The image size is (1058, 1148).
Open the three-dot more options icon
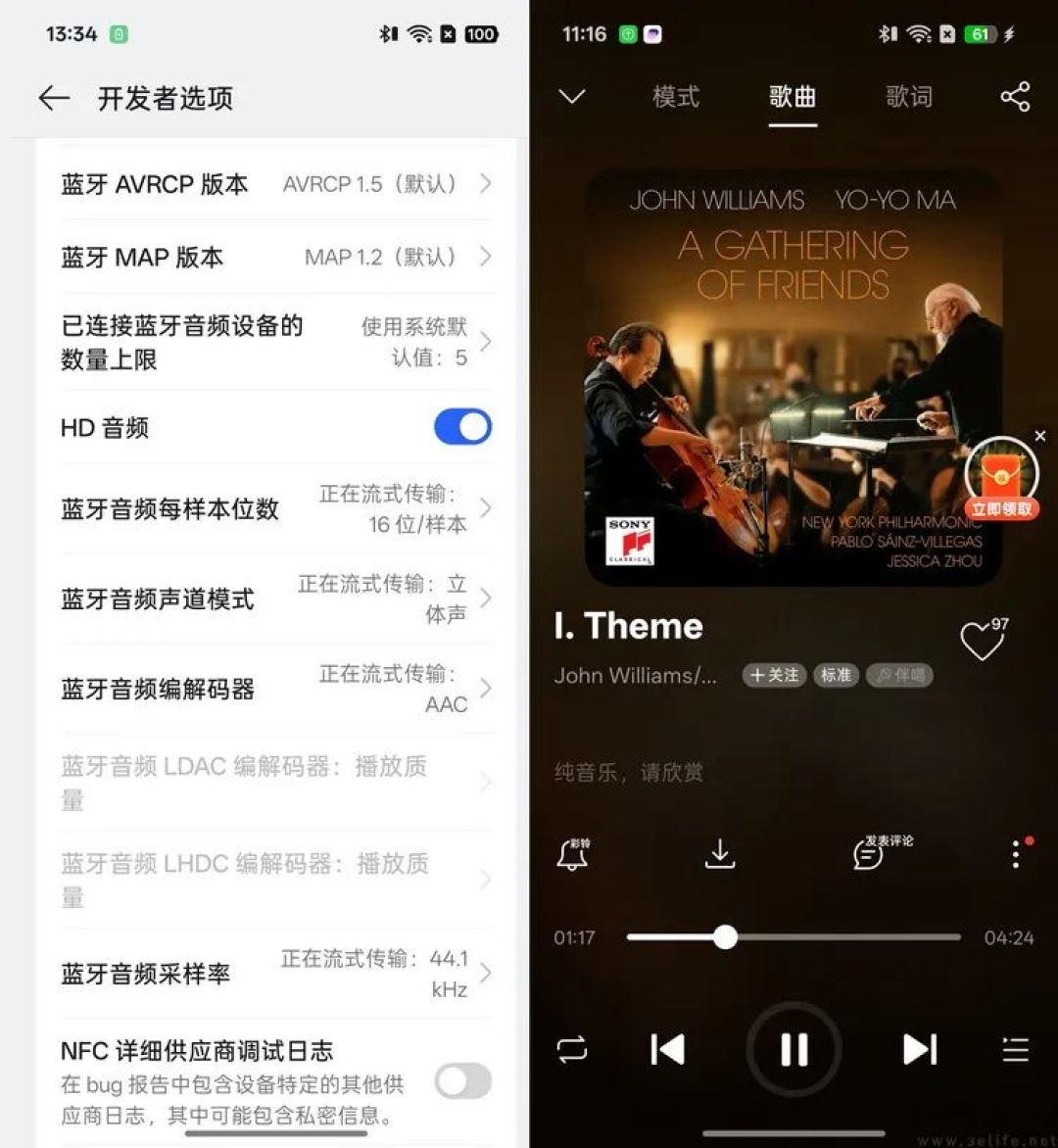(x=1015, y=853)
